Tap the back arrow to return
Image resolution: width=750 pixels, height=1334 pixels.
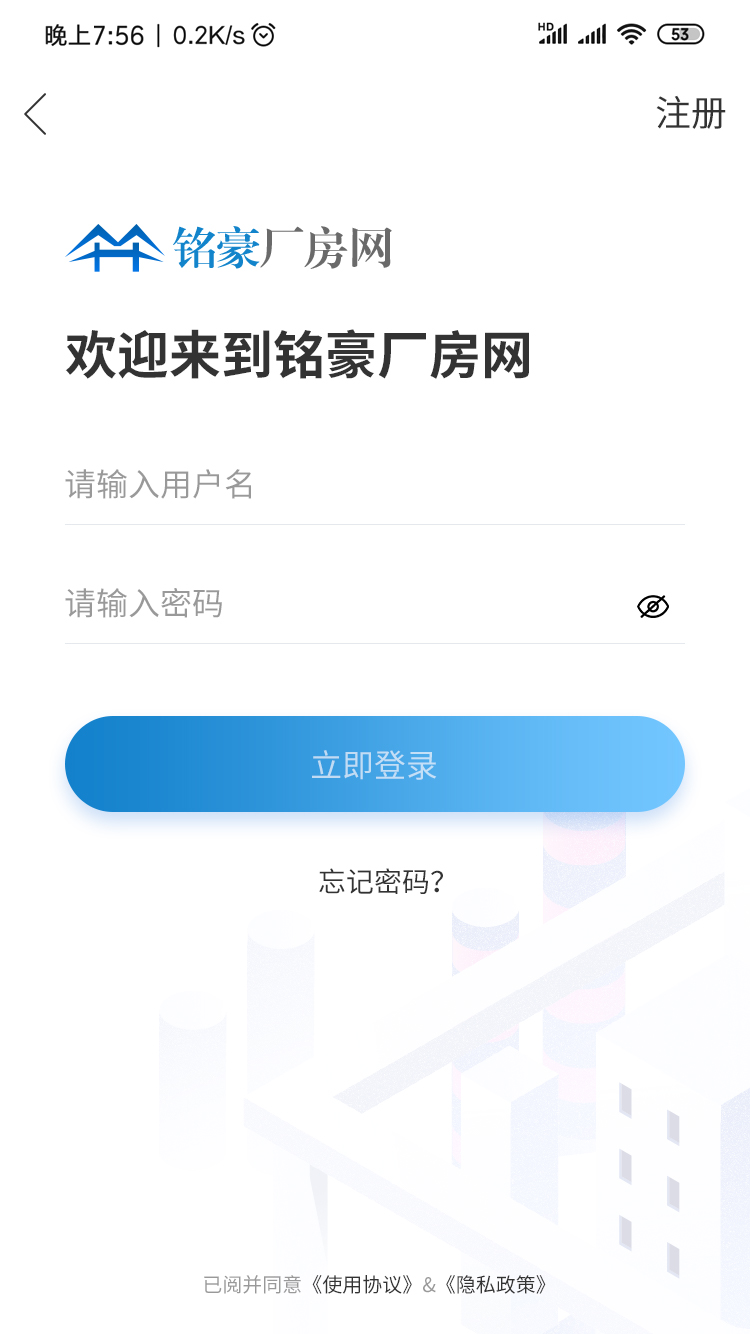point(34,114)
